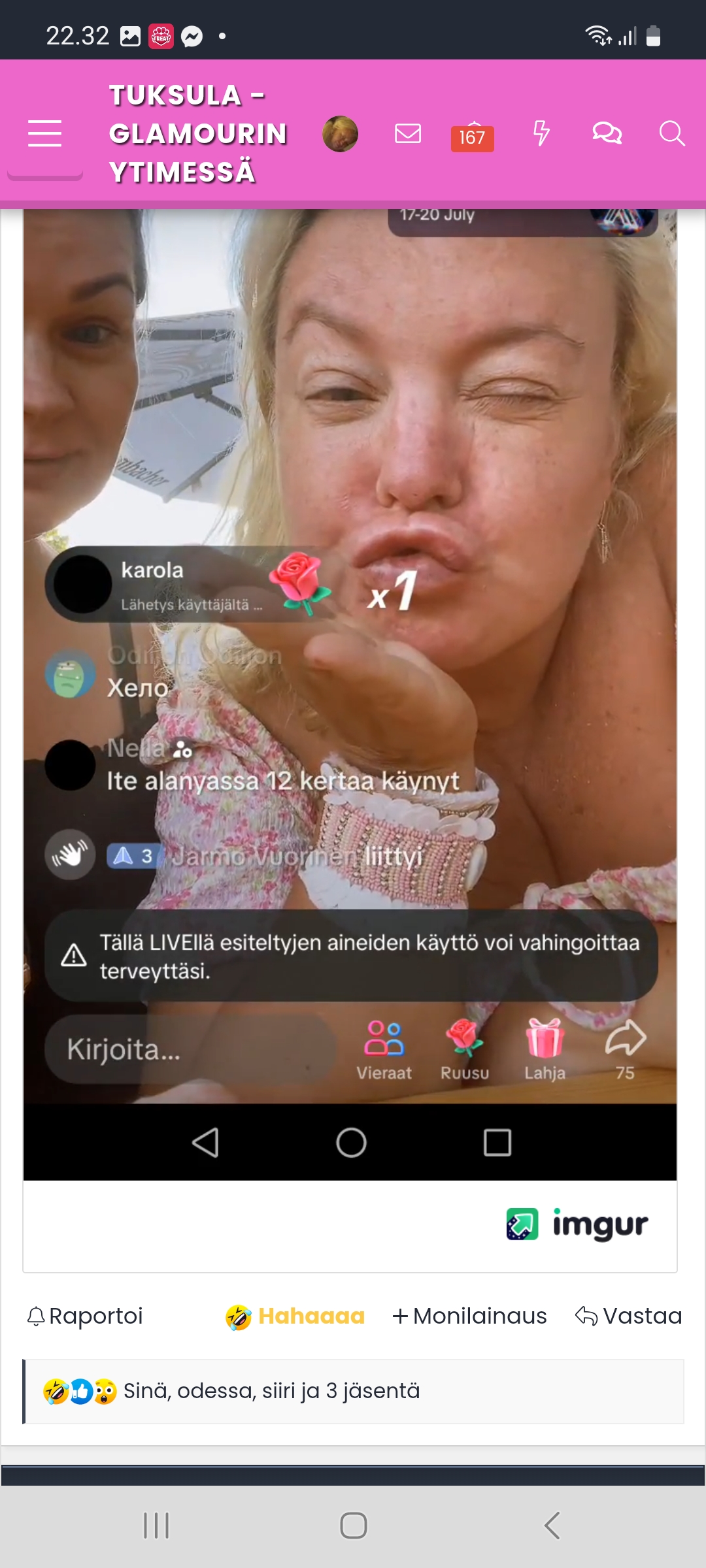Screen dimensions: 706x1568
Task: Add post to Monilainaus multiquote
Action: coord(469,1316)
